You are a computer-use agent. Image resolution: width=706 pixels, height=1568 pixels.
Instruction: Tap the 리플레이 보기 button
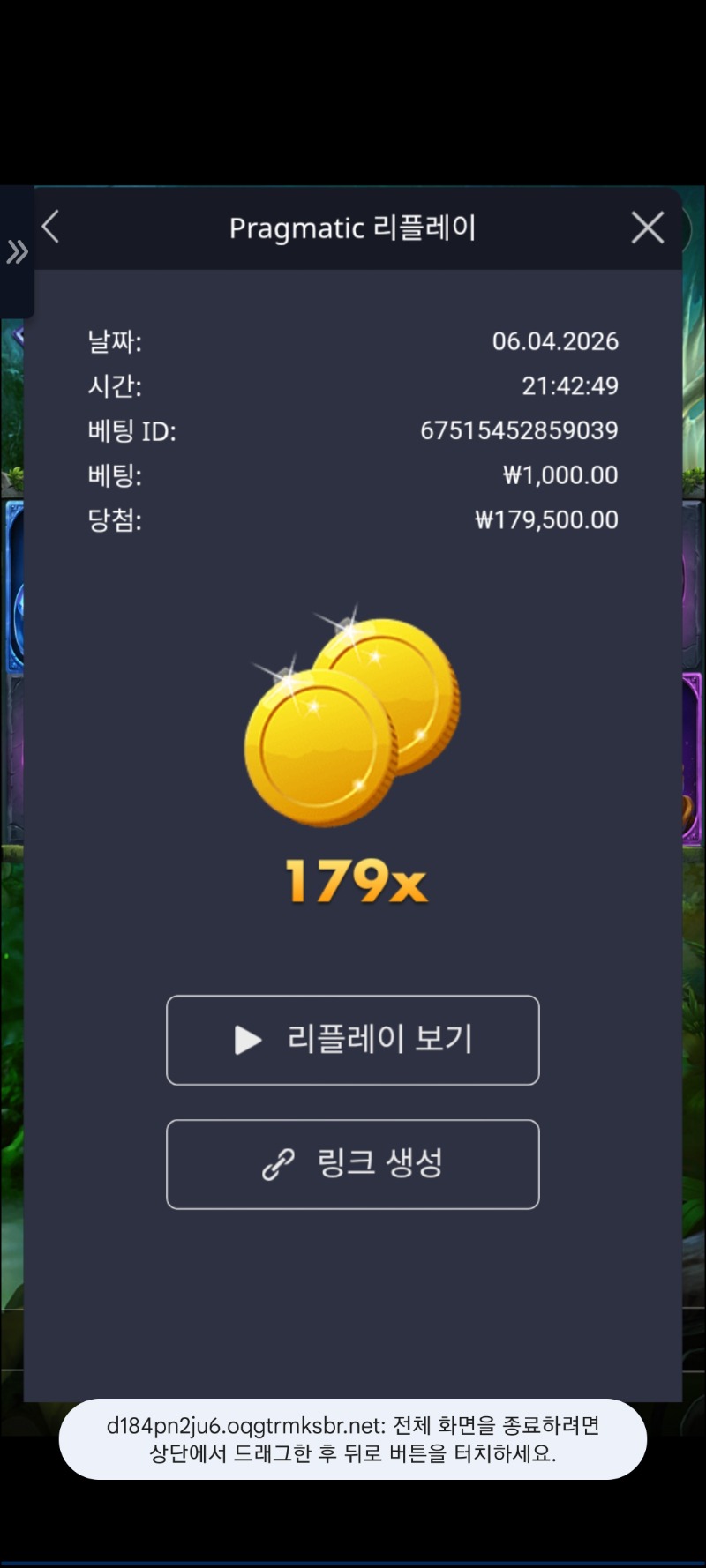click(x=353, y=1040)
